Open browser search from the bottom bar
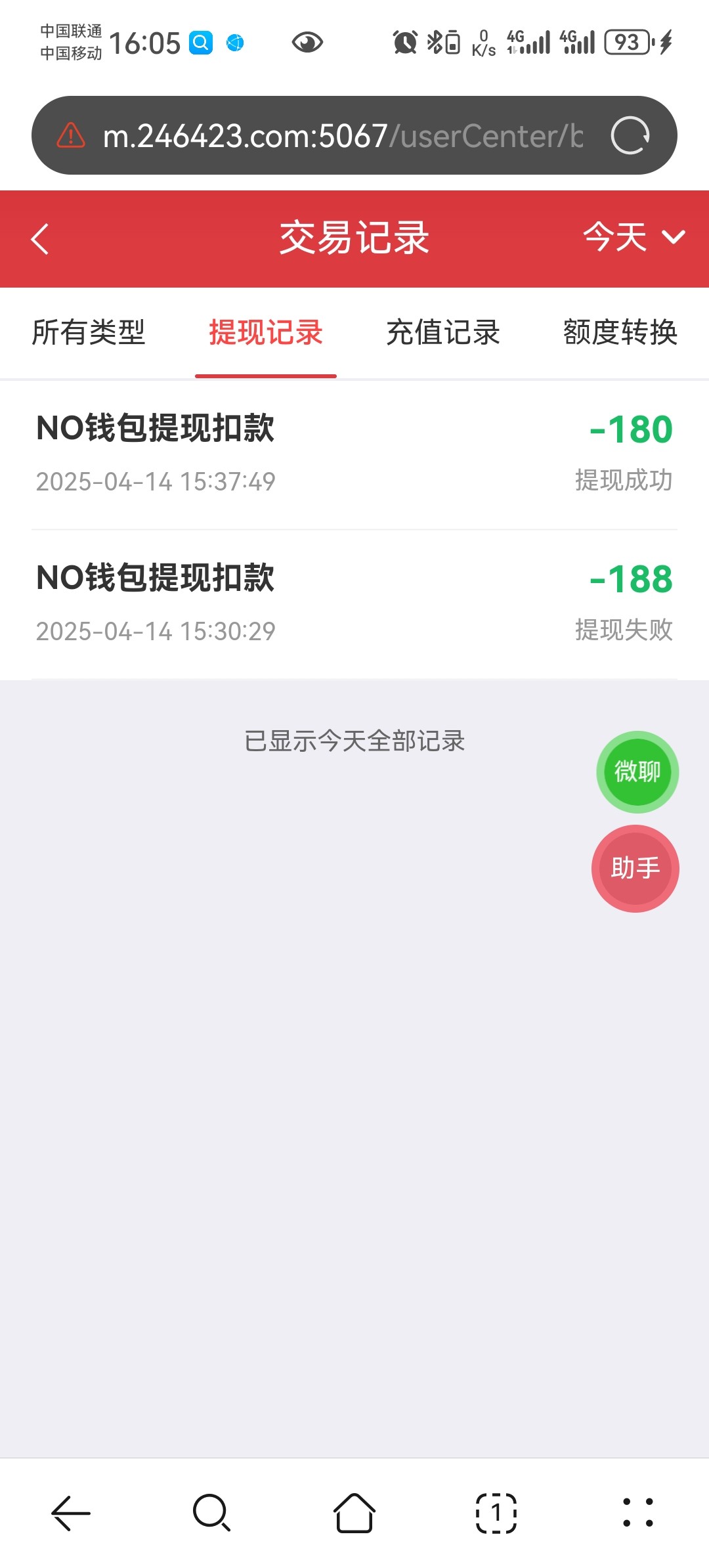This screenshot has width=709, height=1568. coord(212,1513)
